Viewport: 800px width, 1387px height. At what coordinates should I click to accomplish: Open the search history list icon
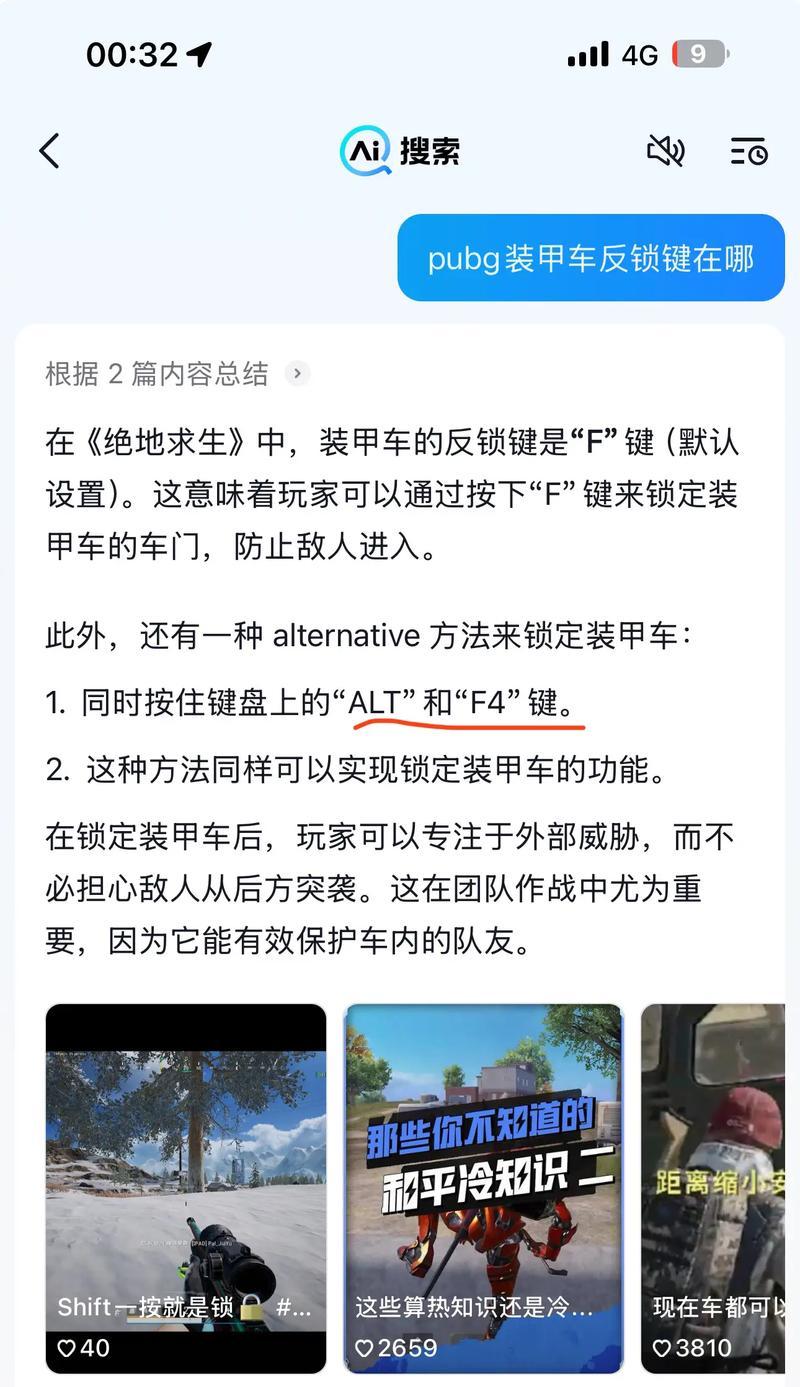point(749,151)
